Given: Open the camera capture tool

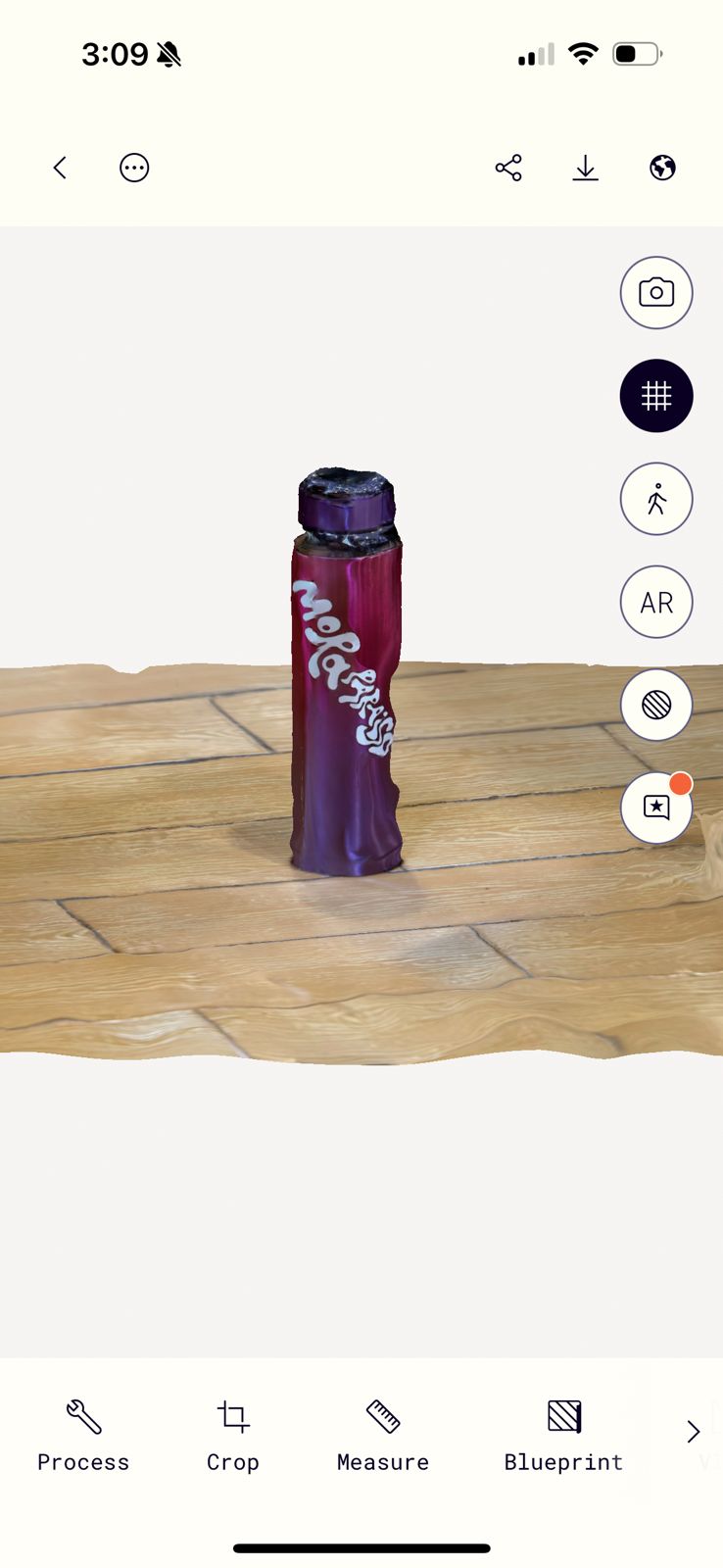Looking at the screenshot, I should (x=656, y=293).
